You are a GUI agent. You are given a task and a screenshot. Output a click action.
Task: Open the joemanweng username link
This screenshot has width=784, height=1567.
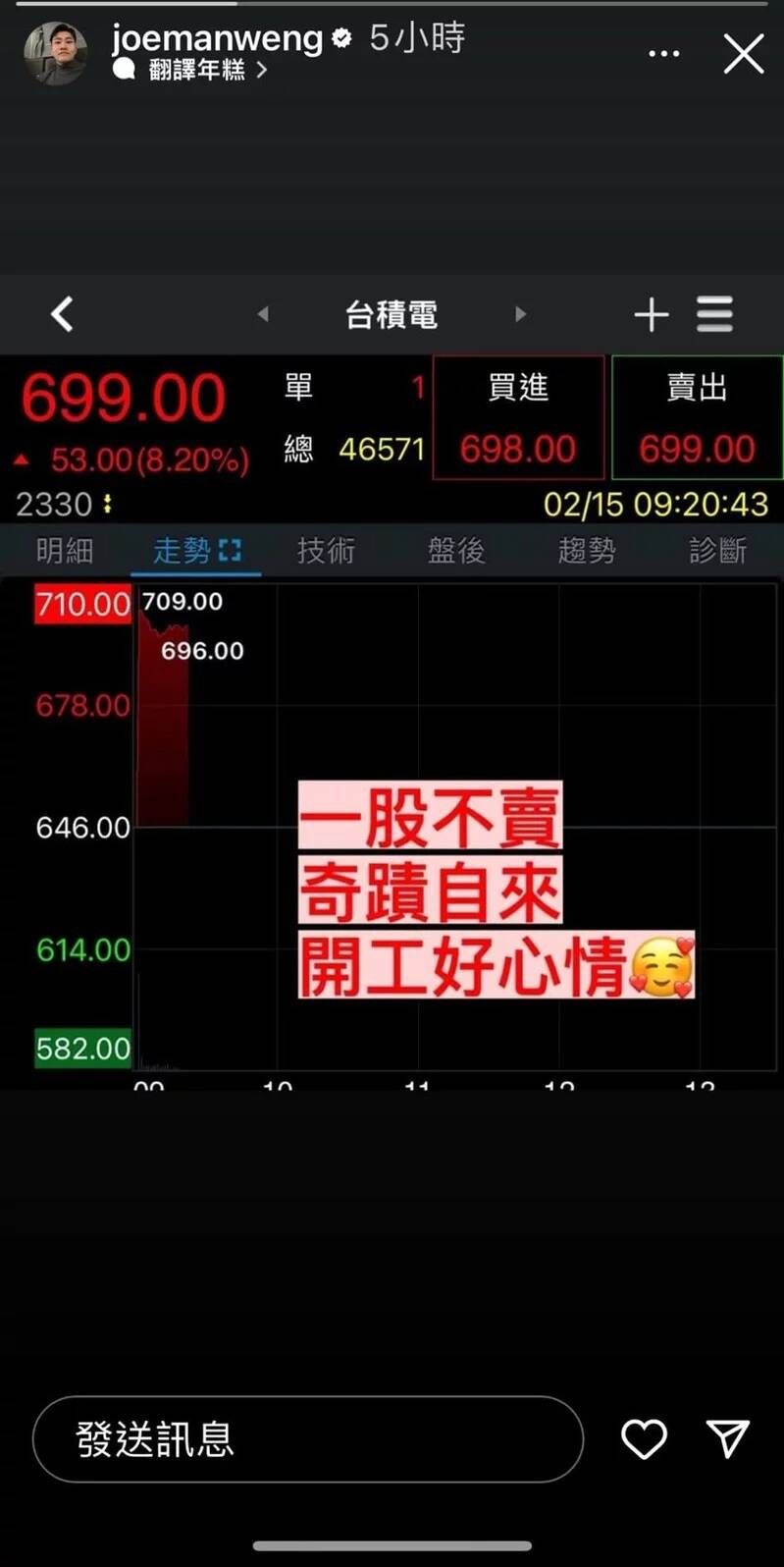[x=217, y=37]
